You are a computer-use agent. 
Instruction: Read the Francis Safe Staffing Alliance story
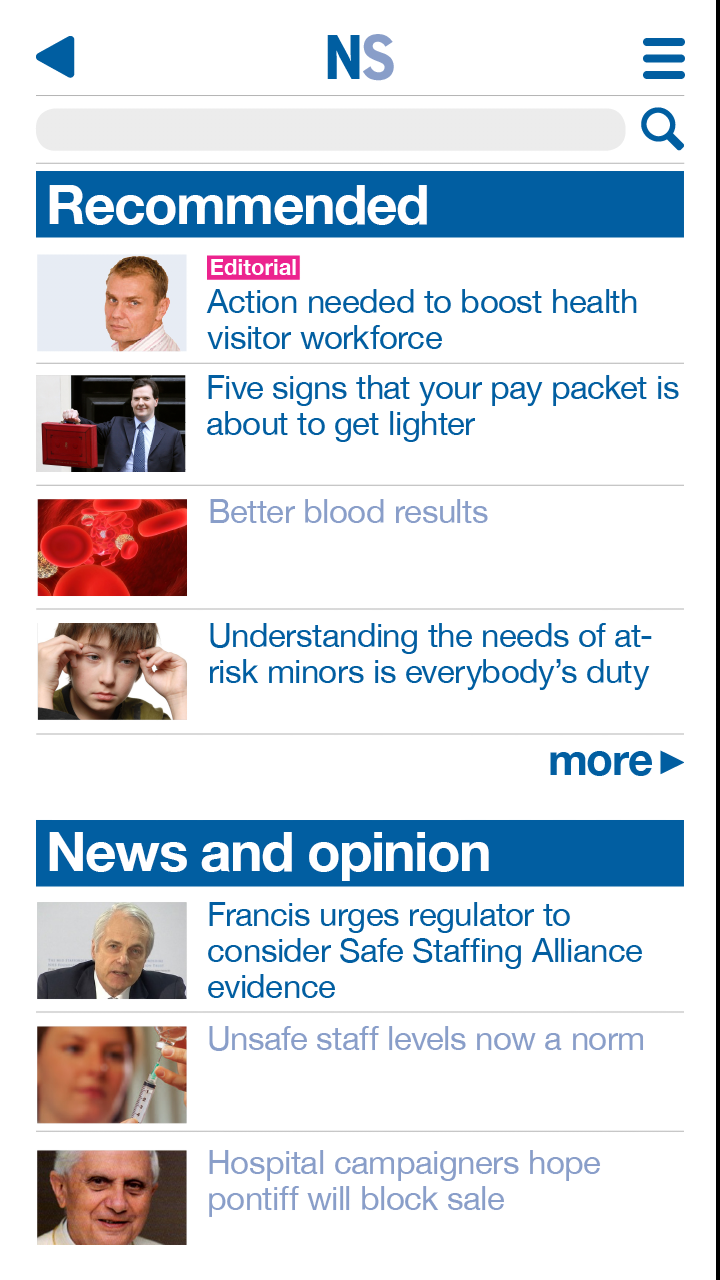(x=424, y=950)
